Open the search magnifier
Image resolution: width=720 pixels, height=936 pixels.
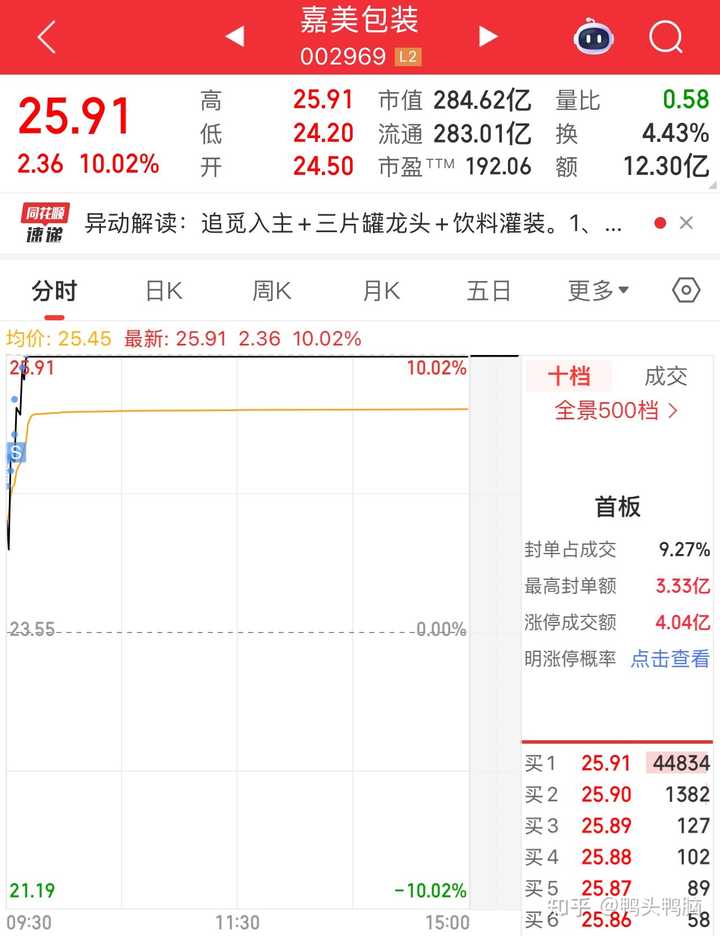pos(665,38)
